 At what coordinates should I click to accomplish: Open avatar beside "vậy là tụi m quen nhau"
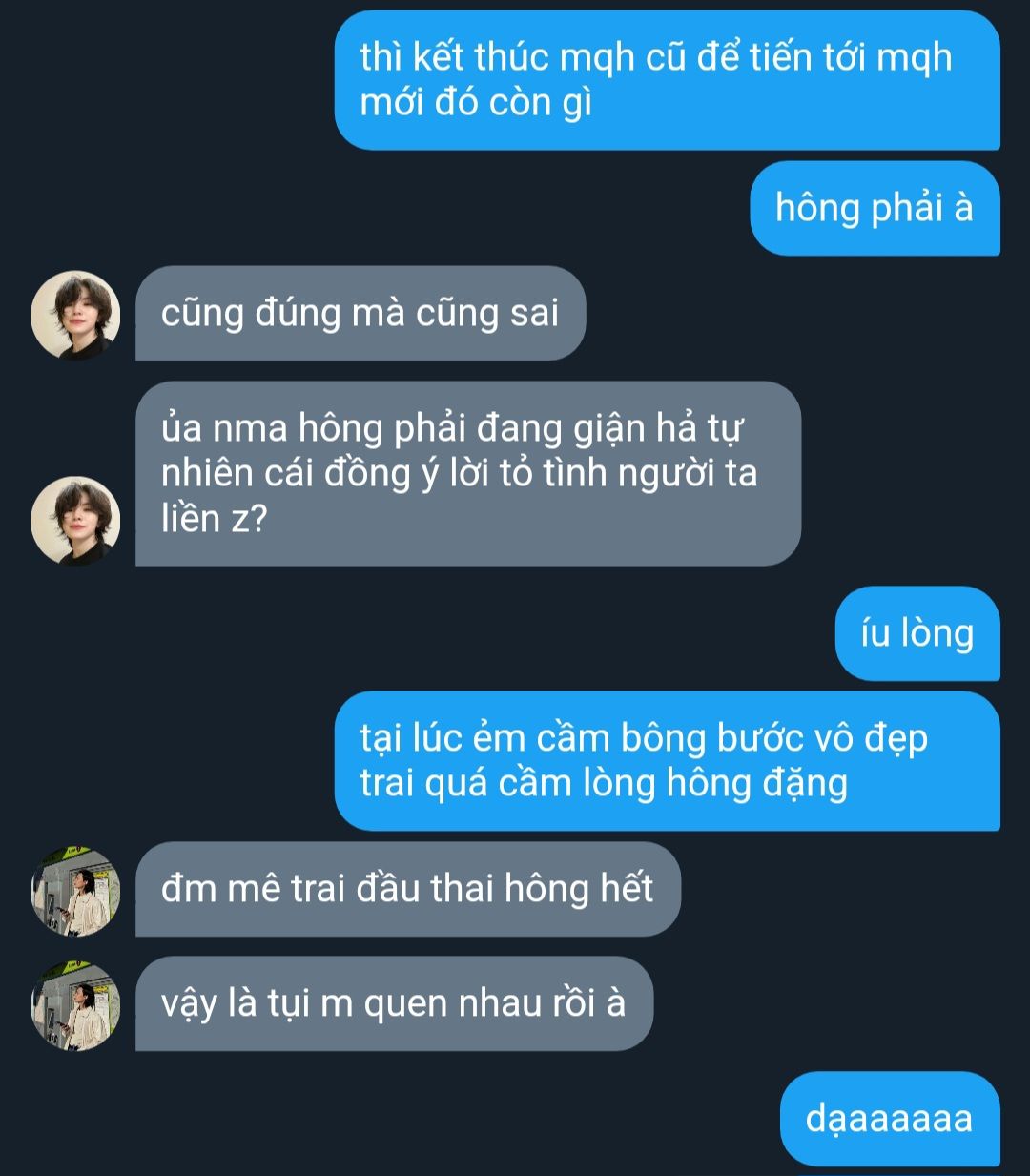coord(75,1006)
